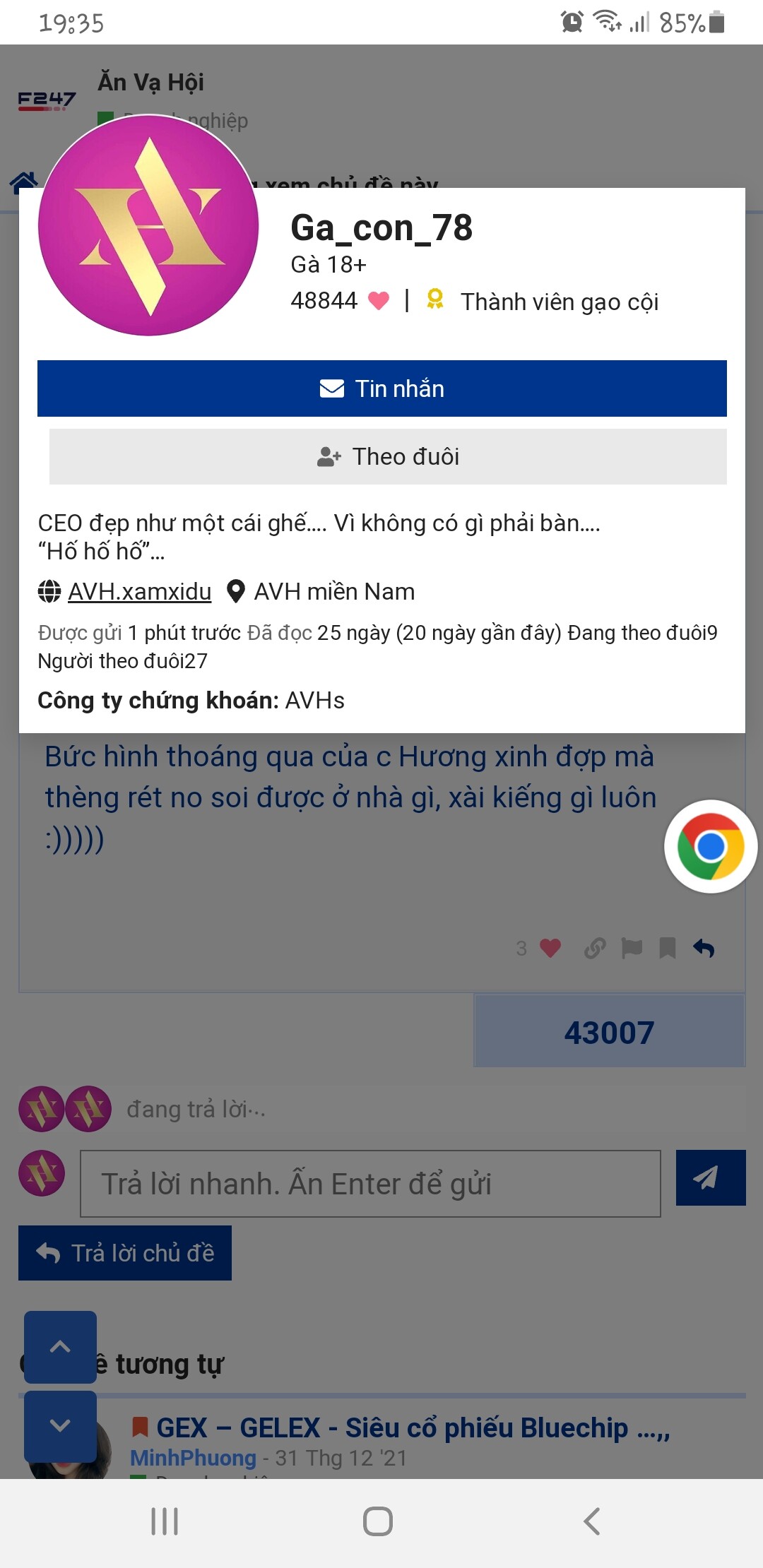Like the post with 3 hearts
The height and width of the screenshot is (1568, 763).
point(550,948)
